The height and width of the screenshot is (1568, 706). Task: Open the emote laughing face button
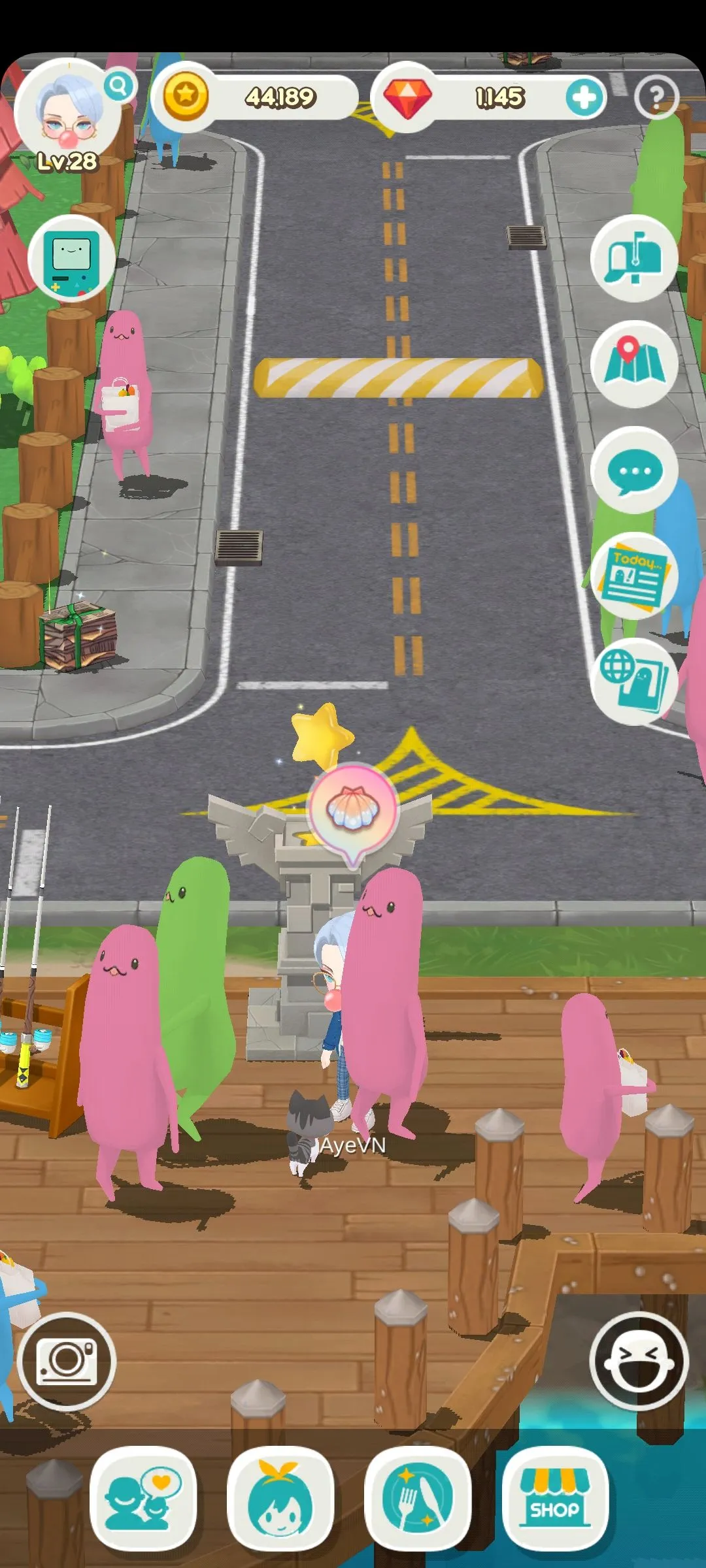(639, 1361)
